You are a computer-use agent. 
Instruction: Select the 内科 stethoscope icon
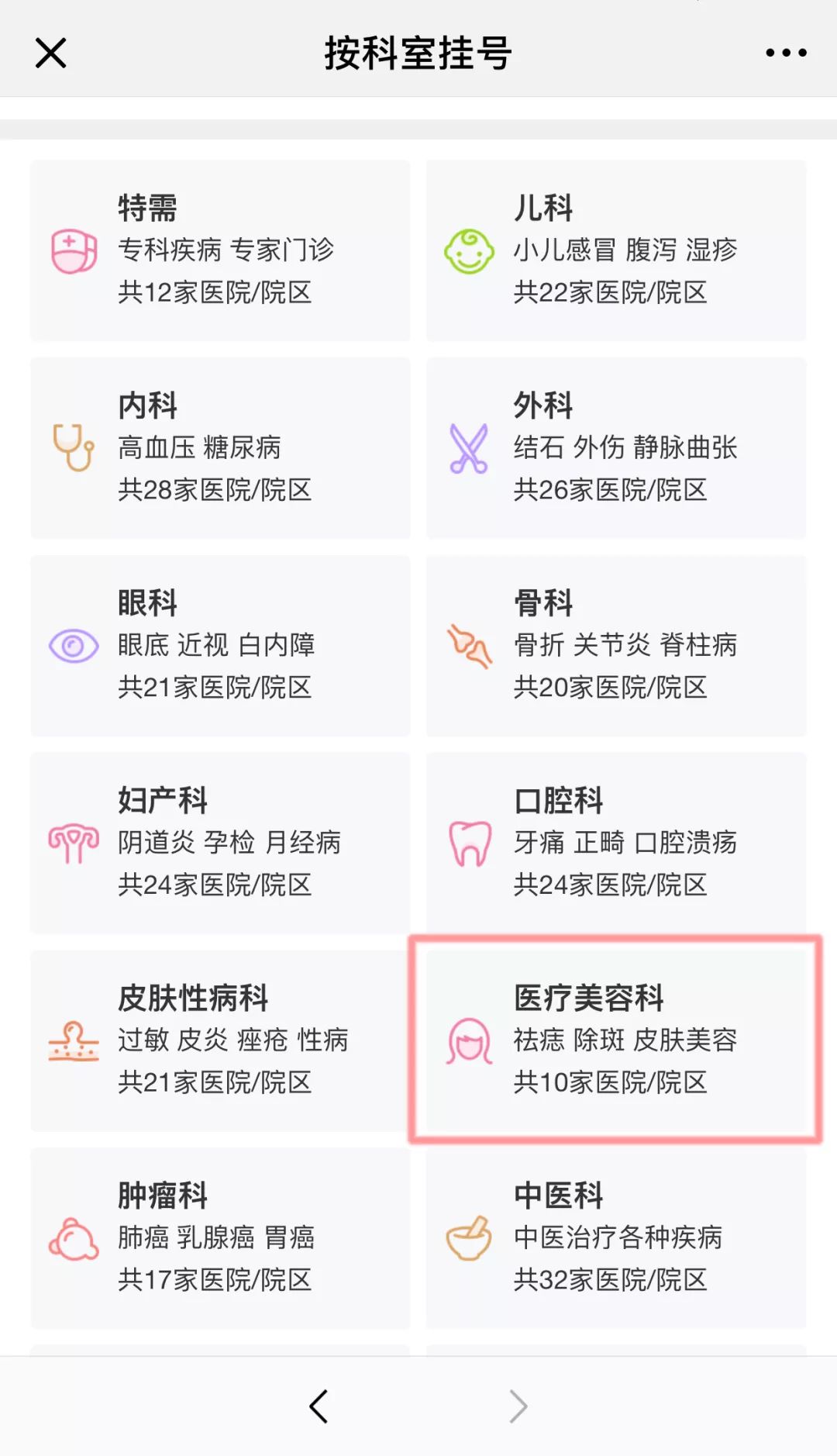point(72,448)
